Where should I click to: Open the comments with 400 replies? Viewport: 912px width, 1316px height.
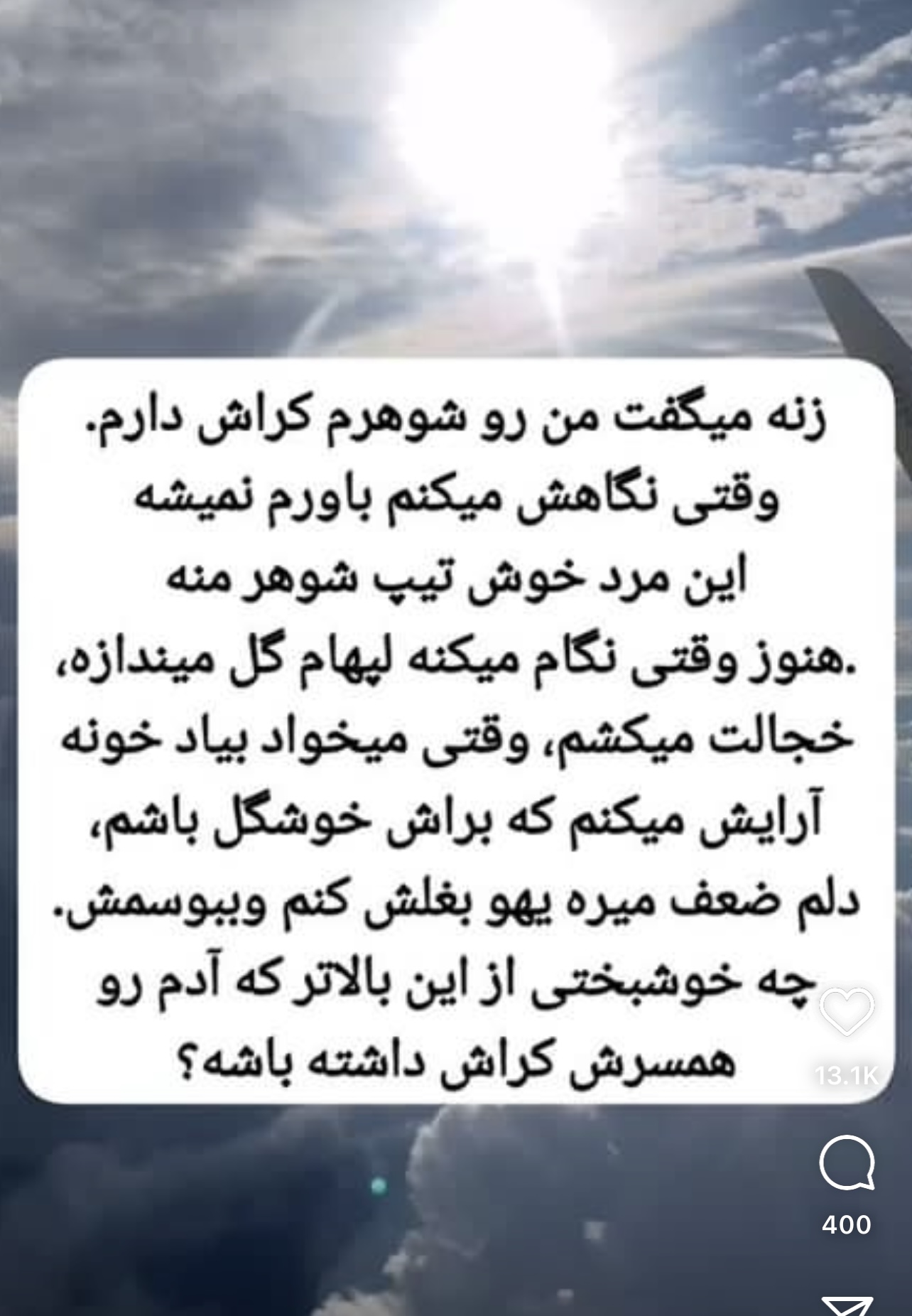[846, 1163]
